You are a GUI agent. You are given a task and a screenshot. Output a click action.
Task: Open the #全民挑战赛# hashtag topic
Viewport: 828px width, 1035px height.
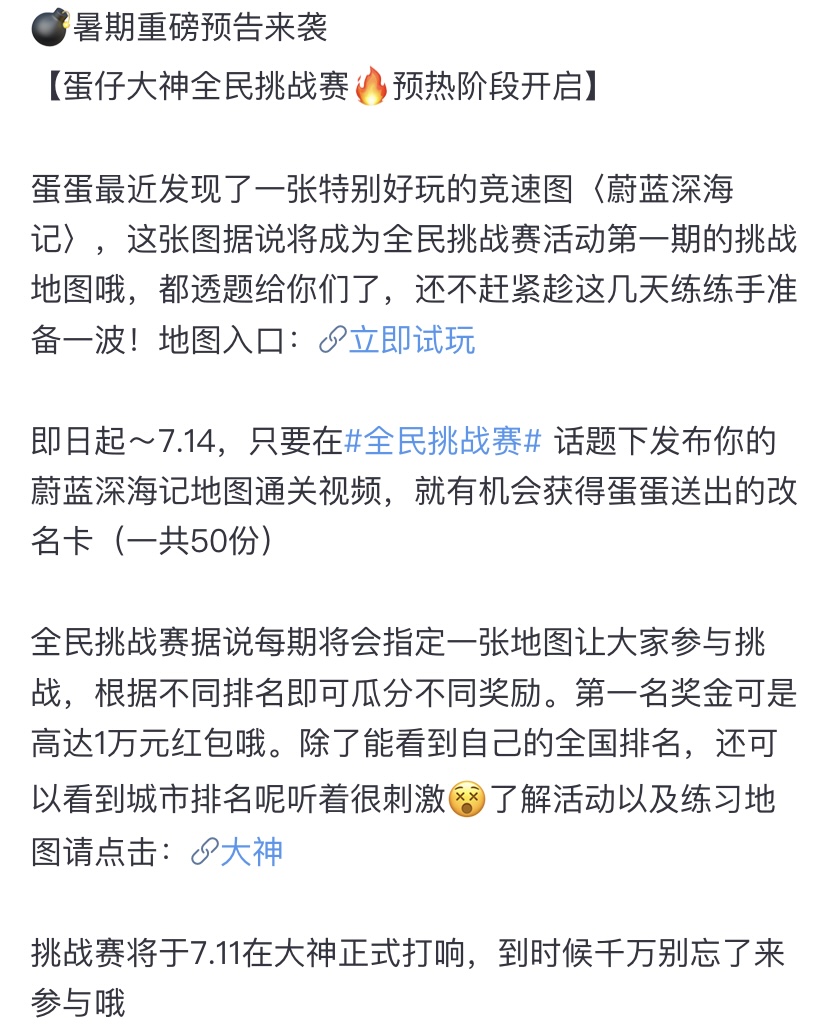tap(442, 441)
